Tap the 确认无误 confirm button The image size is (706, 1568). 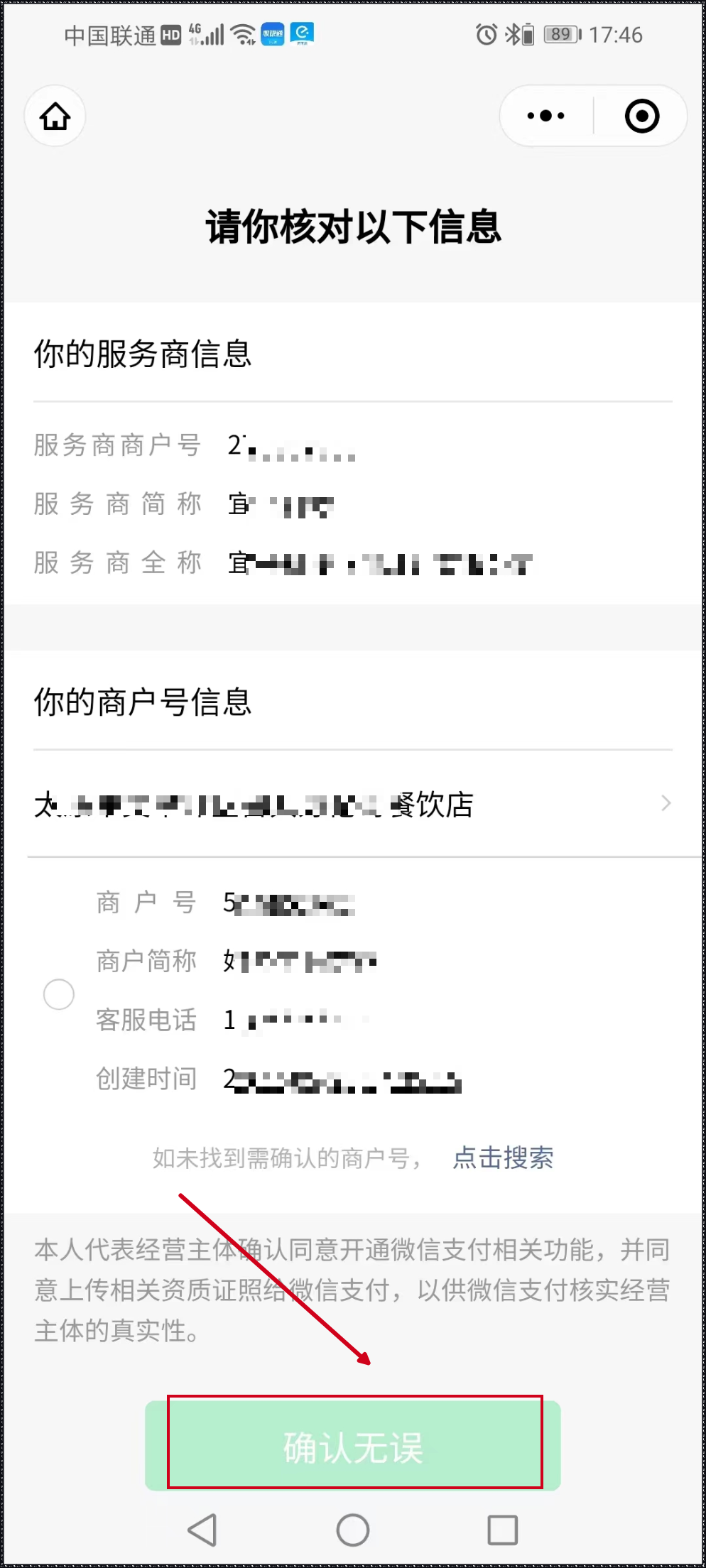coord(353,1445)
